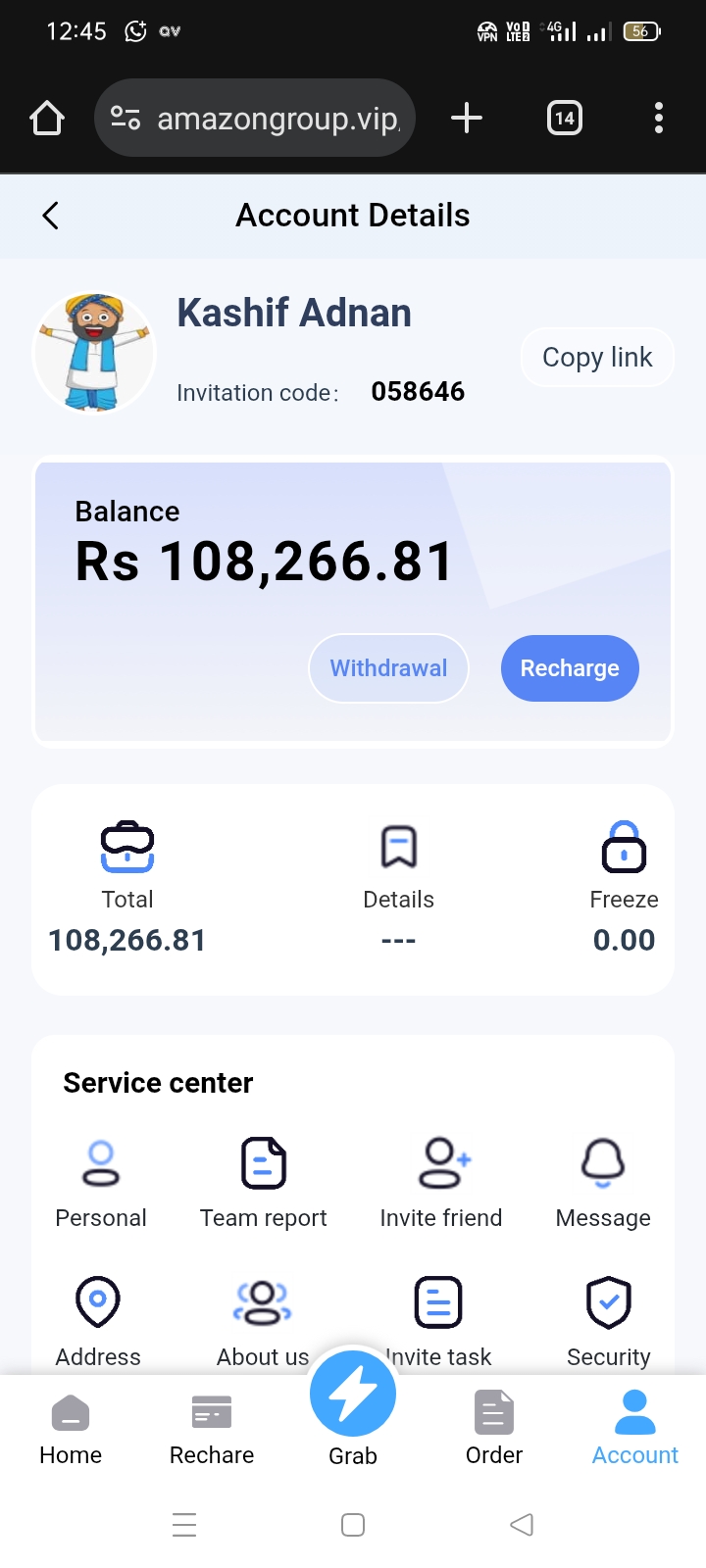Tap the Copy link button
The image size is (706, 1568).
coord(597,358)
